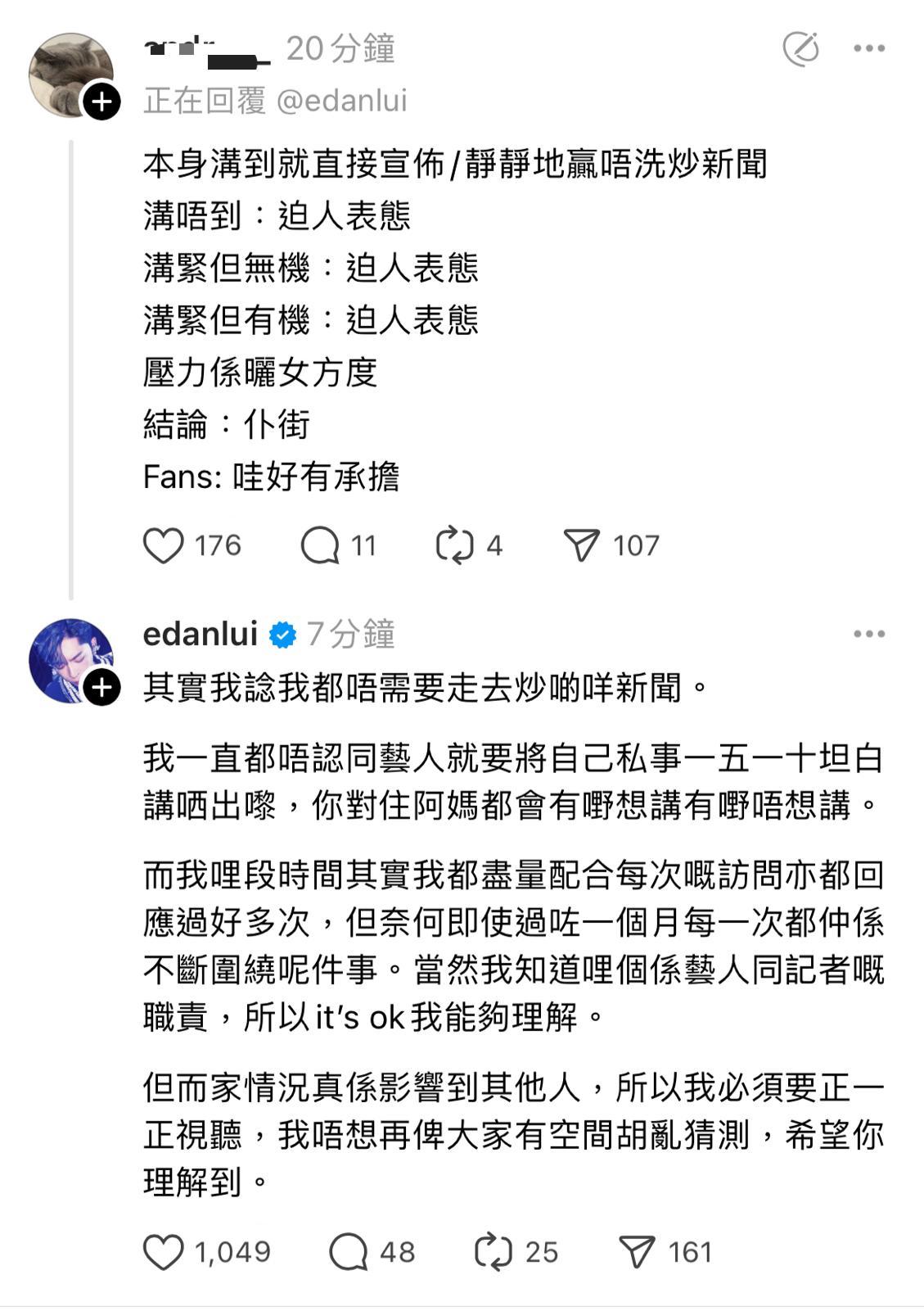Open the 48 replies on edanlui's post
Screen dimensions: 924x1311
pyautogui.click(x=349, y=1252)
